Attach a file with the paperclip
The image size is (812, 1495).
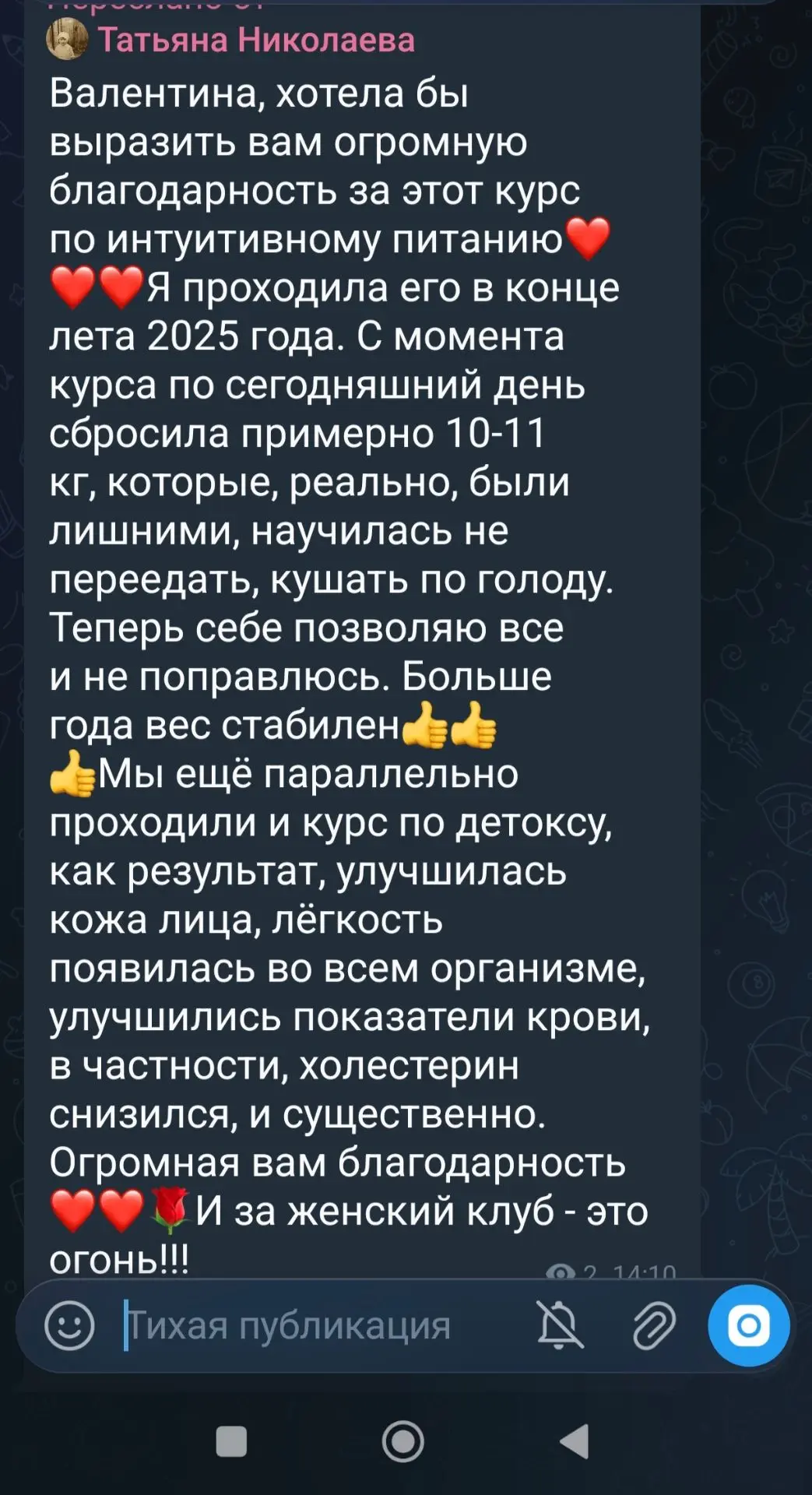click(653, 1324)
